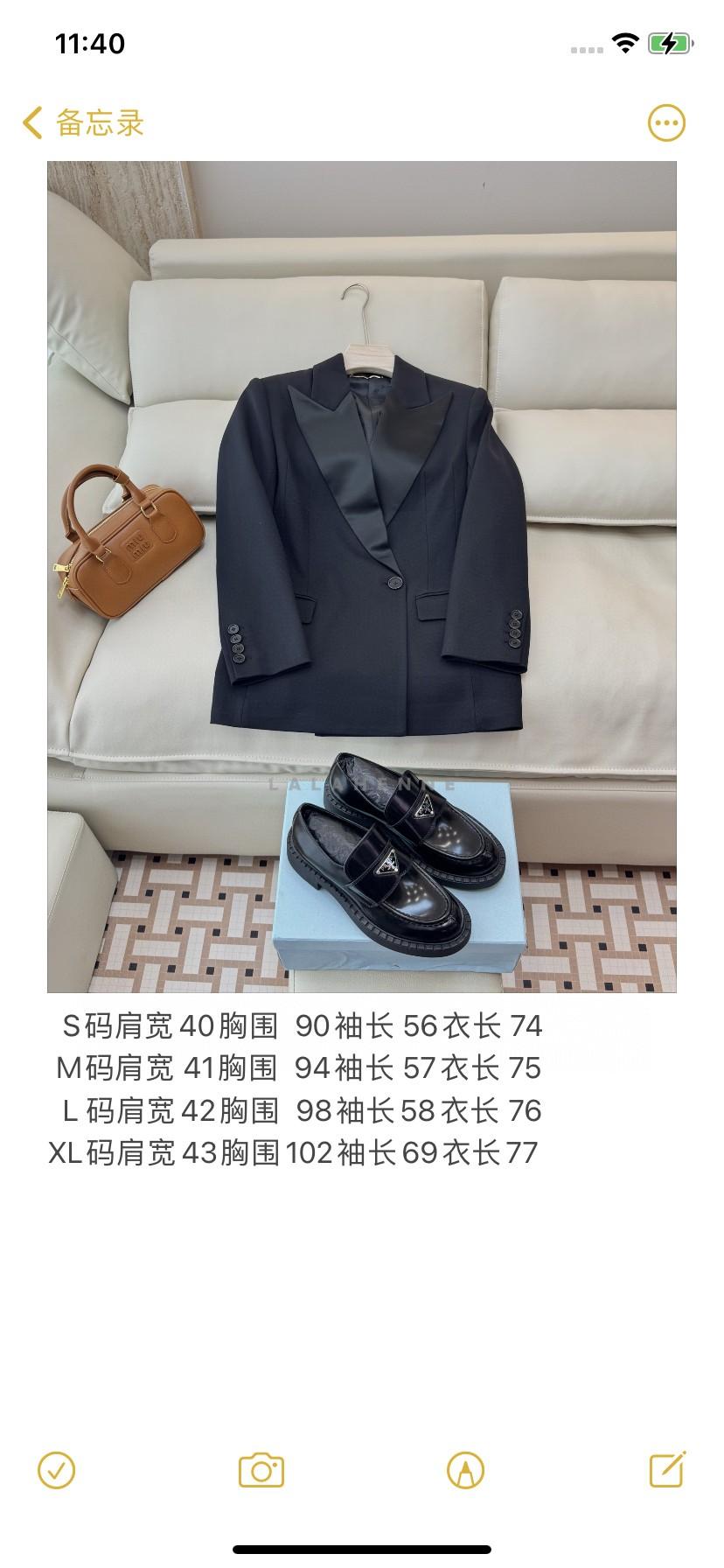Image resolution: width=724 pixels, height=1568 pixels.
Task: Open the markup pen tool
Action: coord(465,1470)
